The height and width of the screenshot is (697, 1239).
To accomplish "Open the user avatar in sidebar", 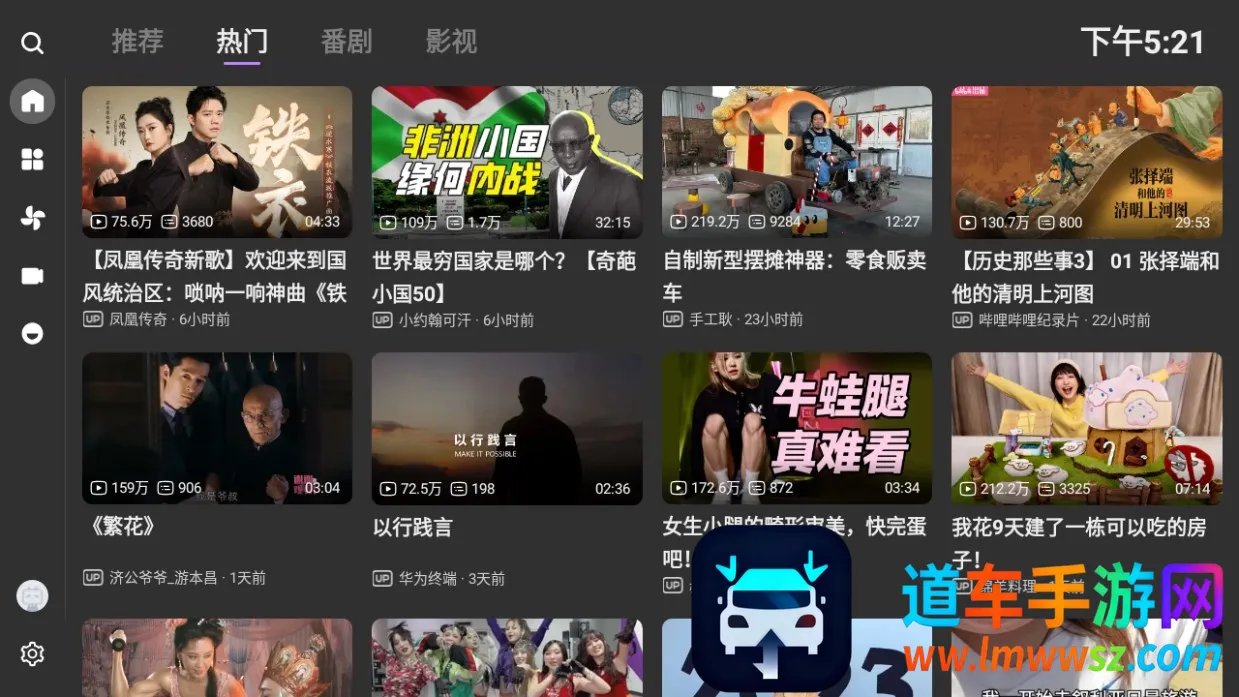I will pyautogui.click(x=32, y=596).
